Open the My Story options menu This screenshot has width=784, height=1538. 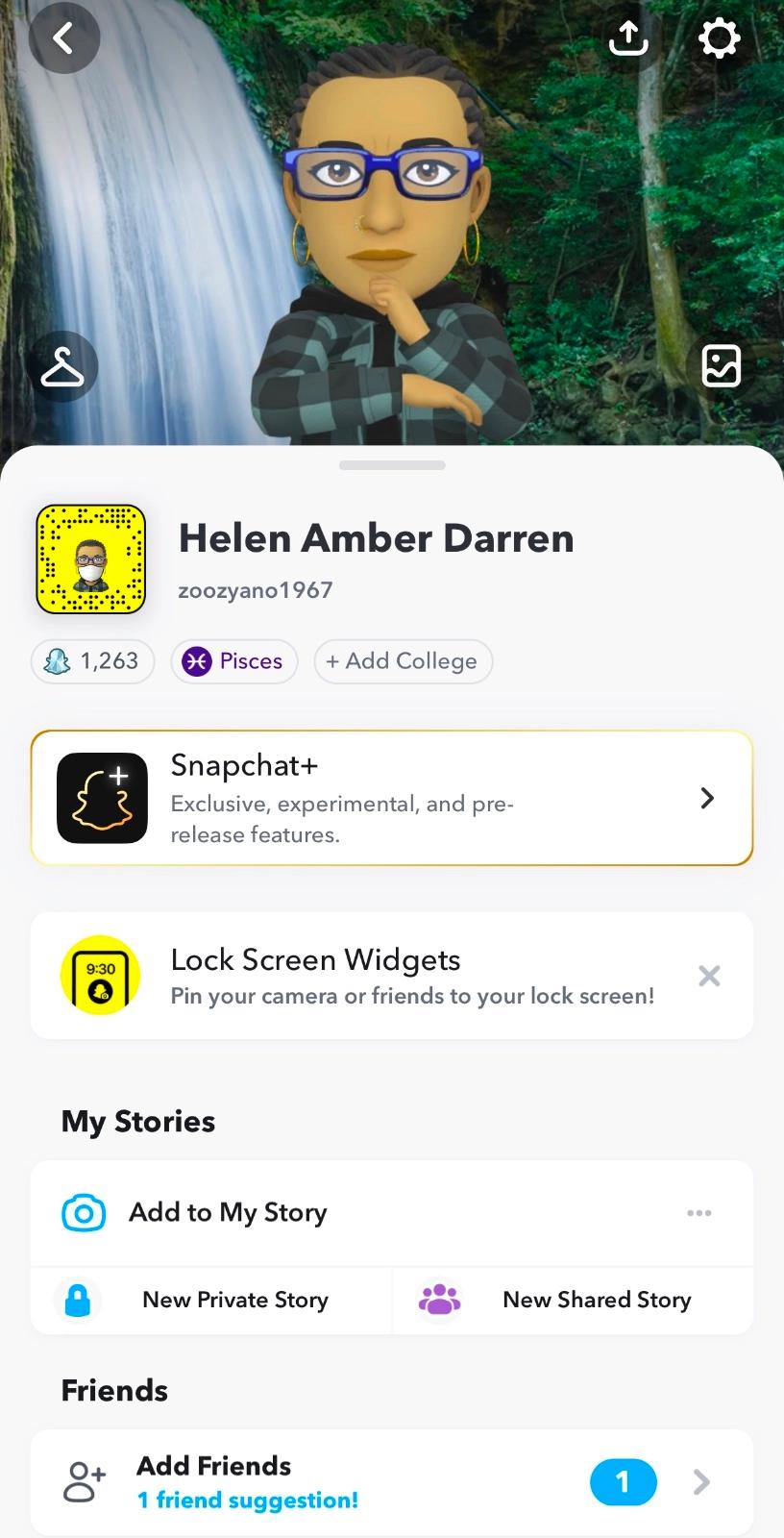(699, 1213)
